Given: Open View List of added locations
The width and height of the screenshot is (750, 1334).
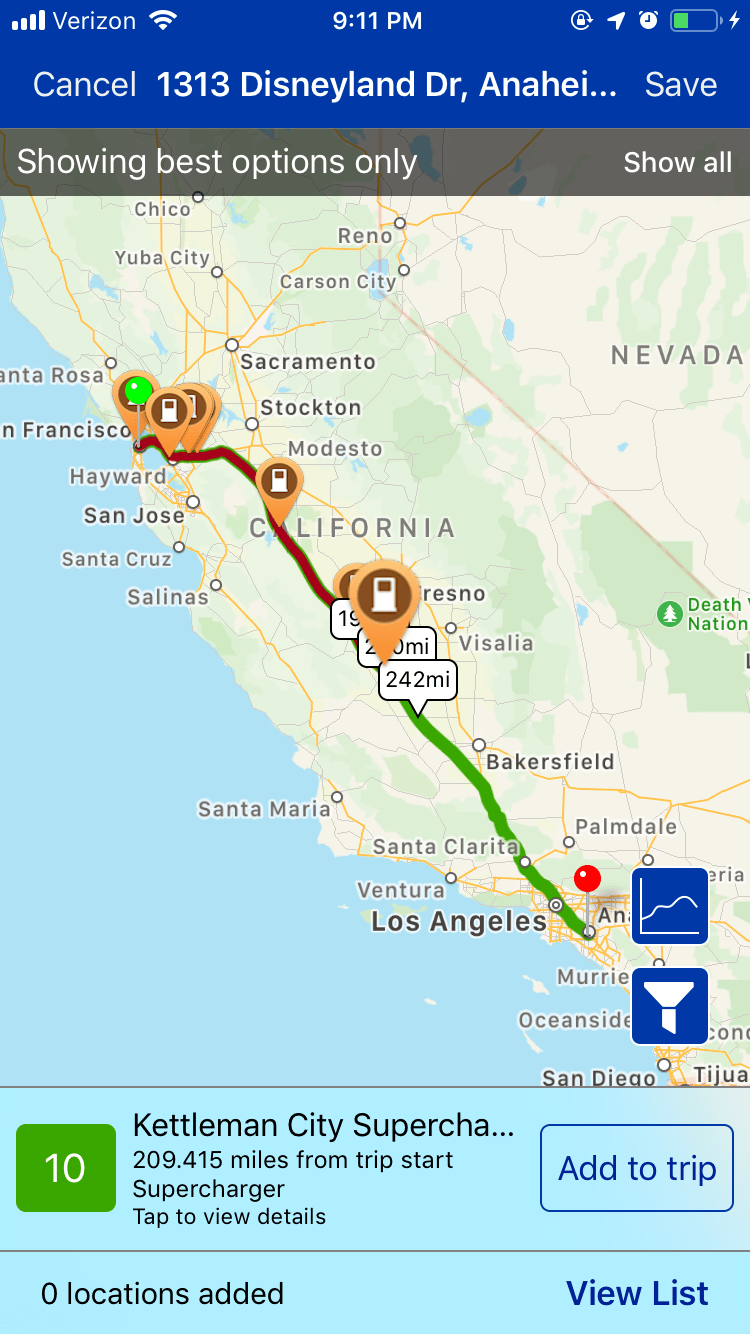Looking at the screenshot, I should point(637,1293).
